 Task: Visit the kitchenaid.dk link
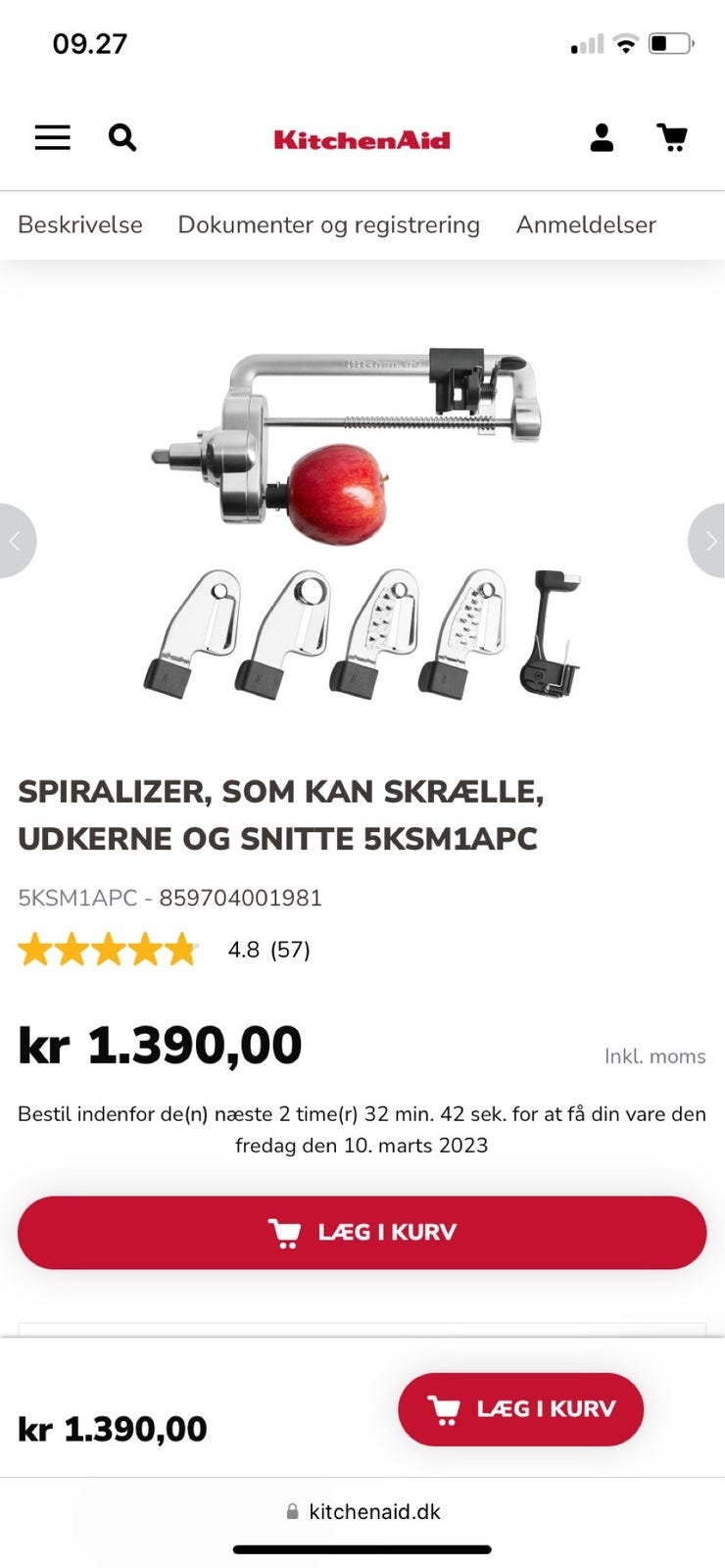[x=374, y=1510]
